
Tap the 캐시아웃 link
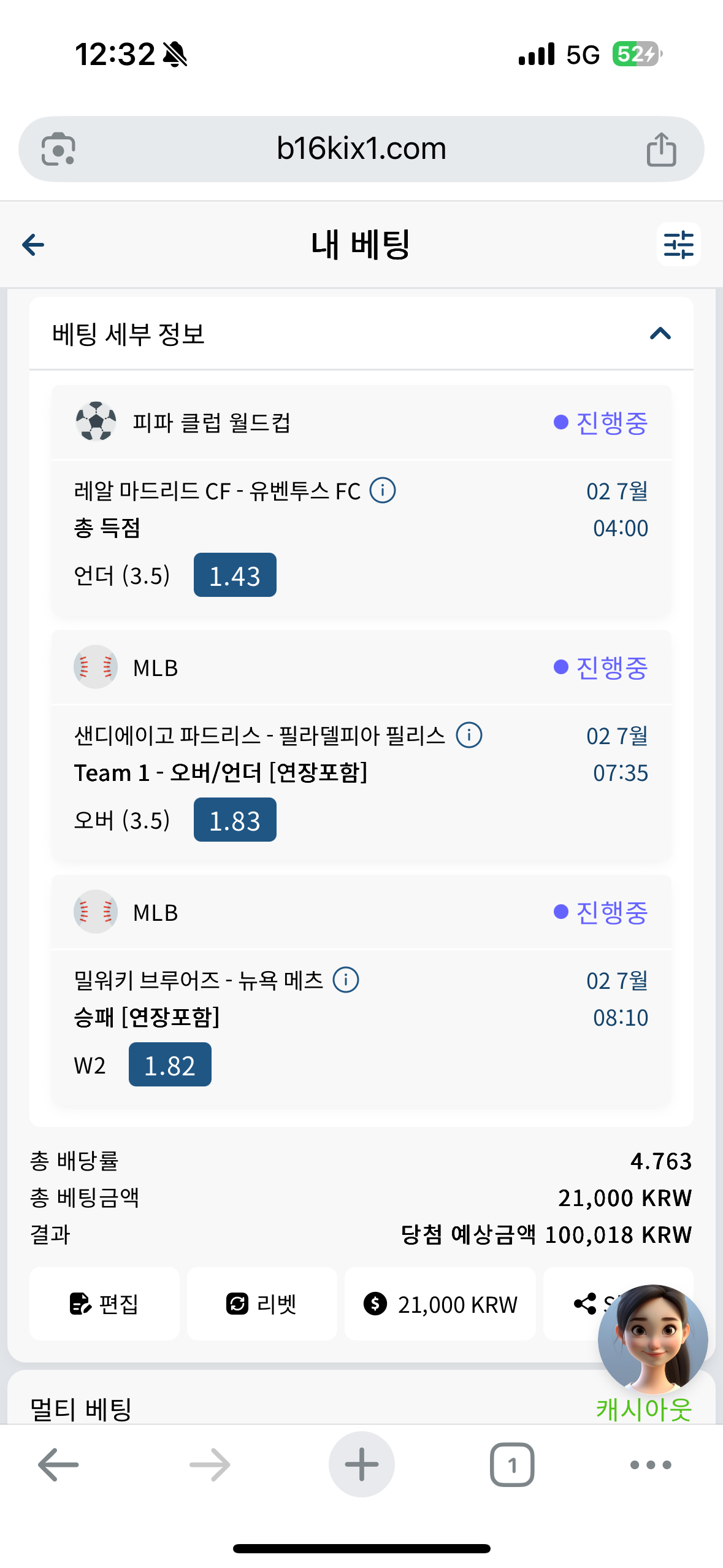coord(644,1409)
